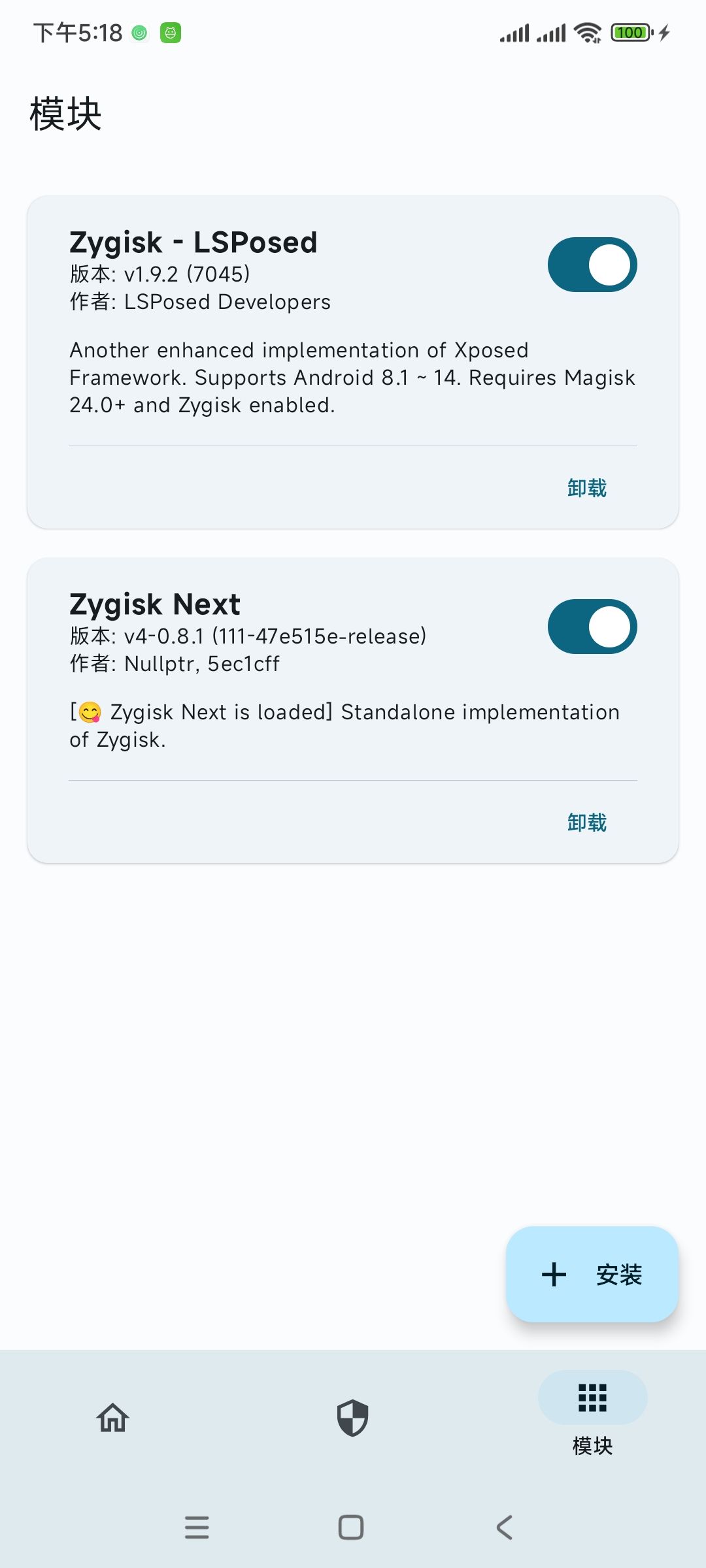The width and height of the screenshot is (706, 1568).
Task: Go to the home tab
Action: click(x=113, y=1418)
